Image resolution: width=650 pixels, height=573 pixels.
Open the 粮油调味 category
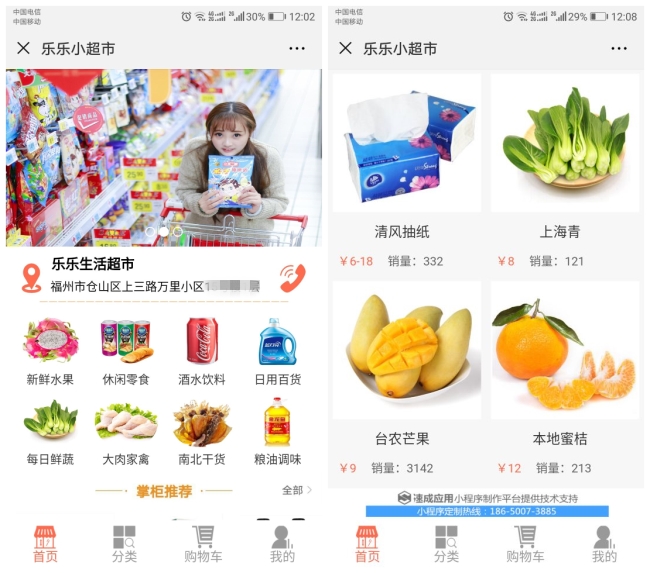coord(277,431)
